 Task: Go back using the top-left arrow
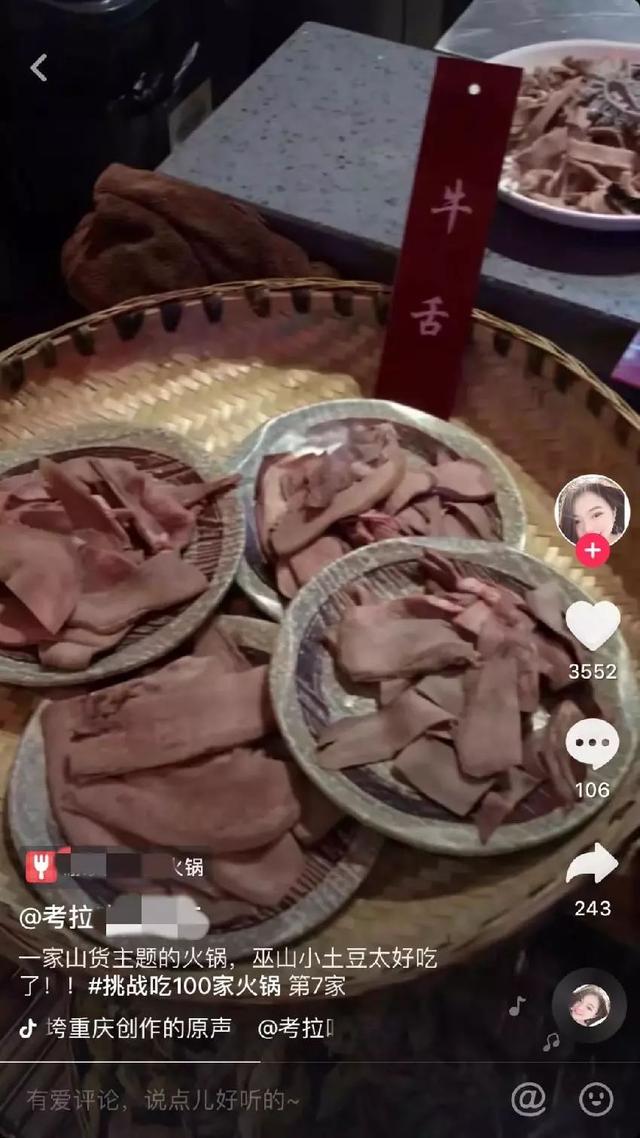tap(38, 67)
